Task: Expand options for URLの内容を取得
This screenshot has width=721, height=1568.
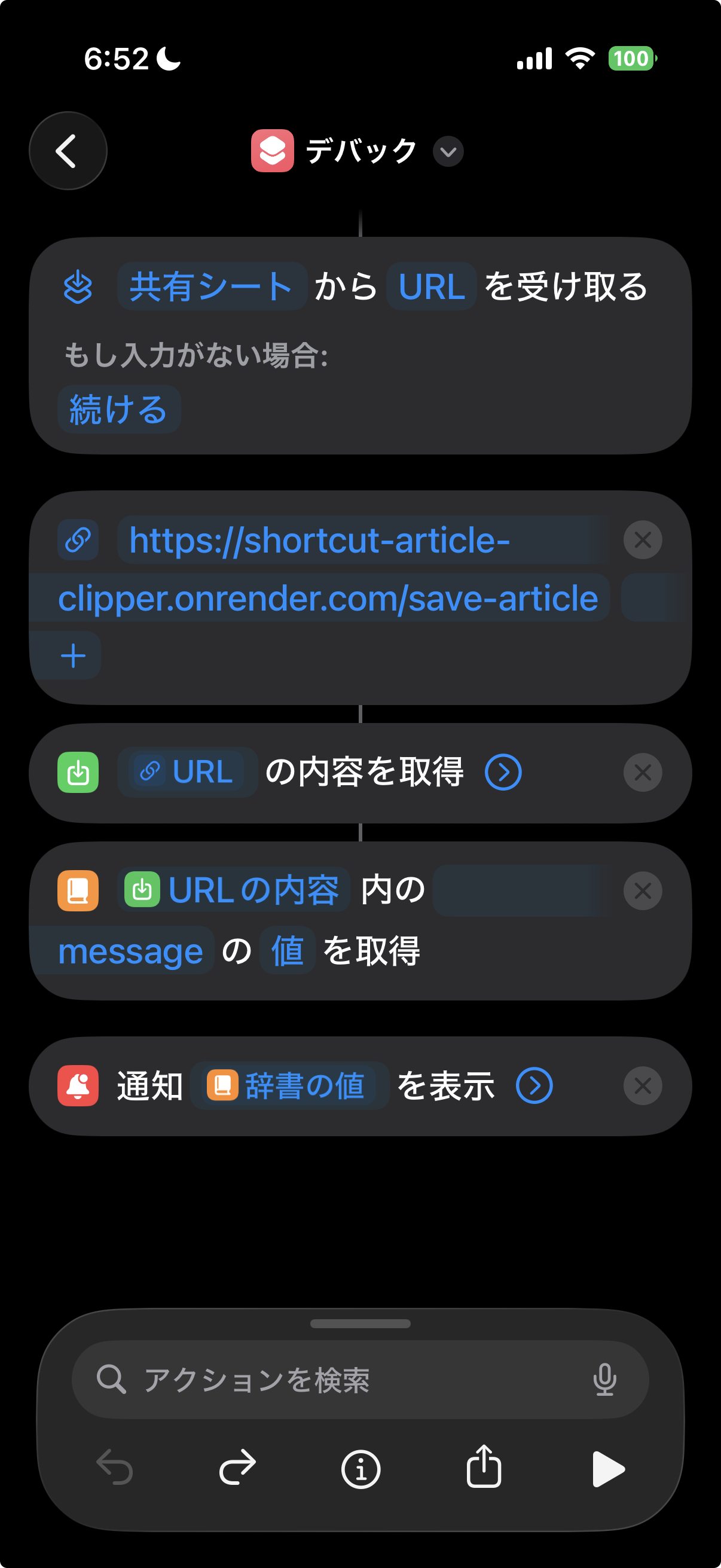Action: tap(503, 773)
